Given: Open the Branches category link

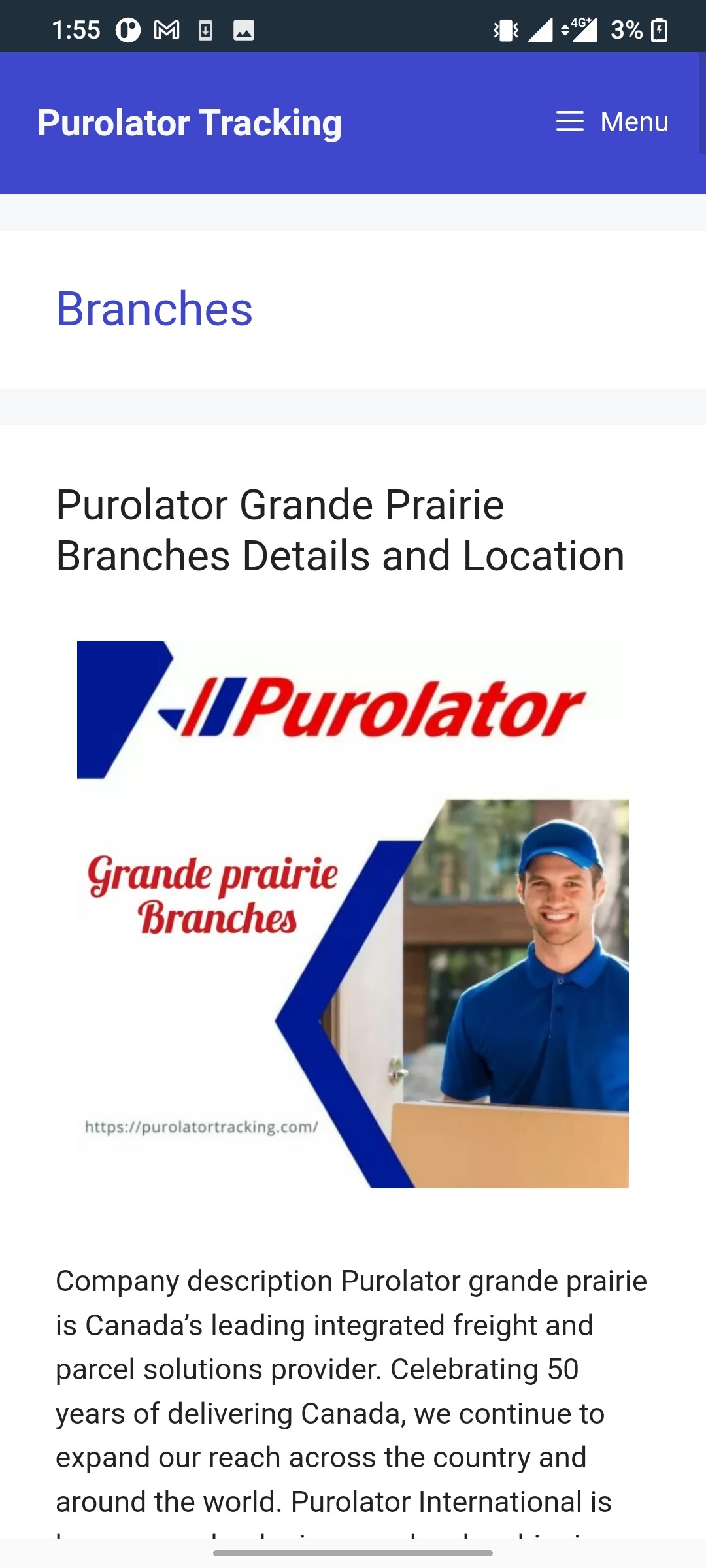Looking at the screenshot, I should (154, 309).
